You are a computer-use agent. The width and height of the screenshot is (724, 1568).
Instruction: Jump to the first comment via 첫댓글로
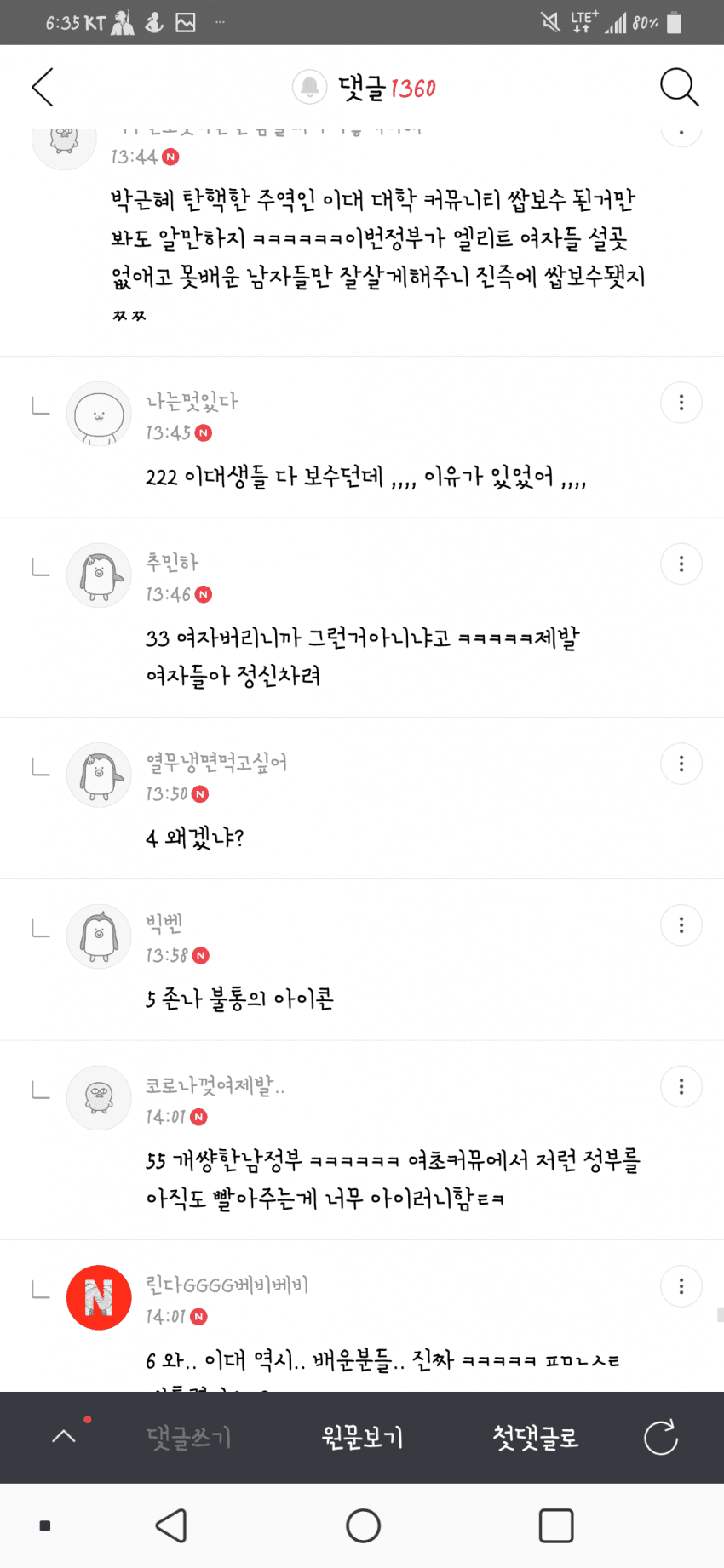[x=536, y=1438]
